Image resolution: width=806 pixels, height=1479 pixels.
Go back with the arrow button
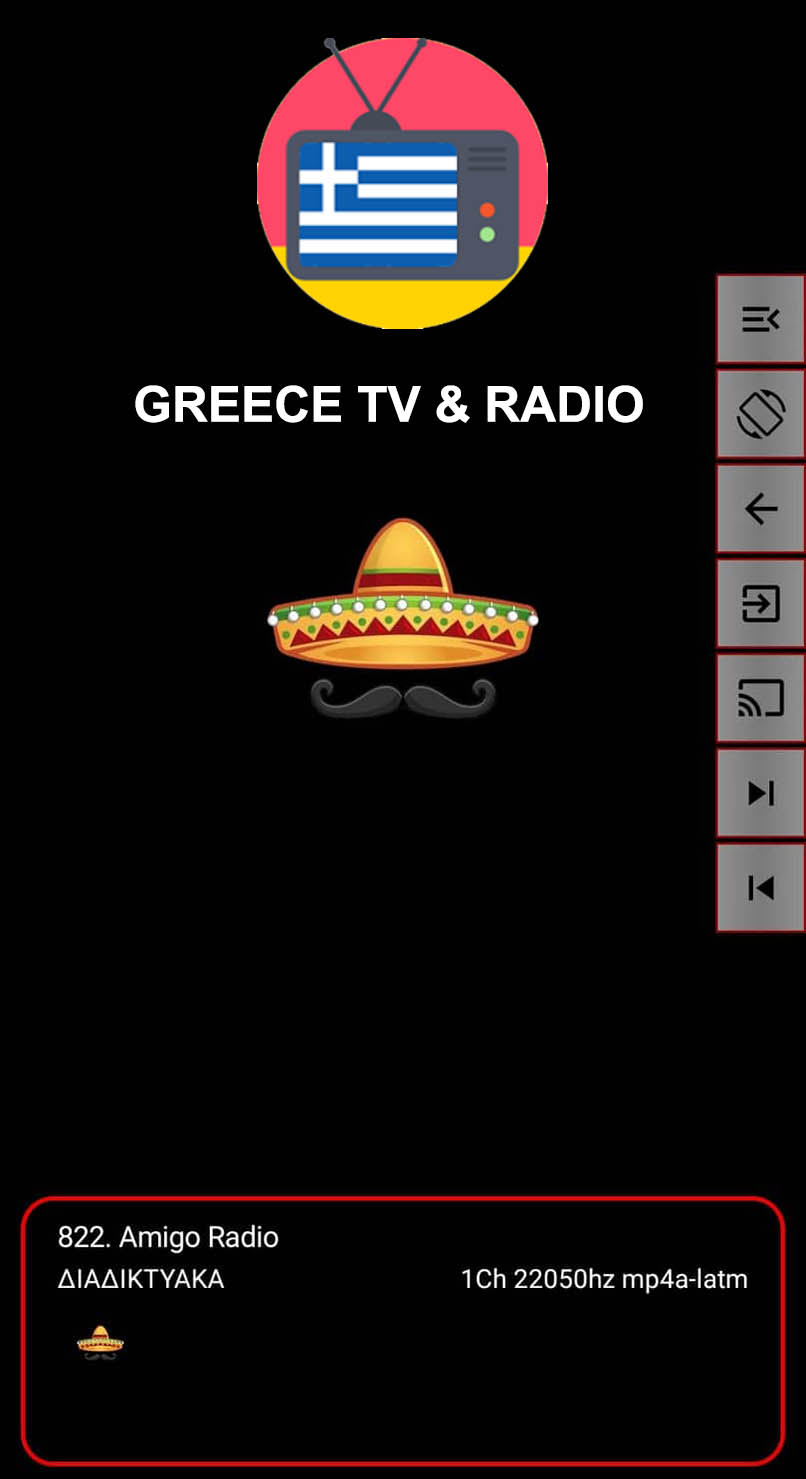(x=760, y=509)
